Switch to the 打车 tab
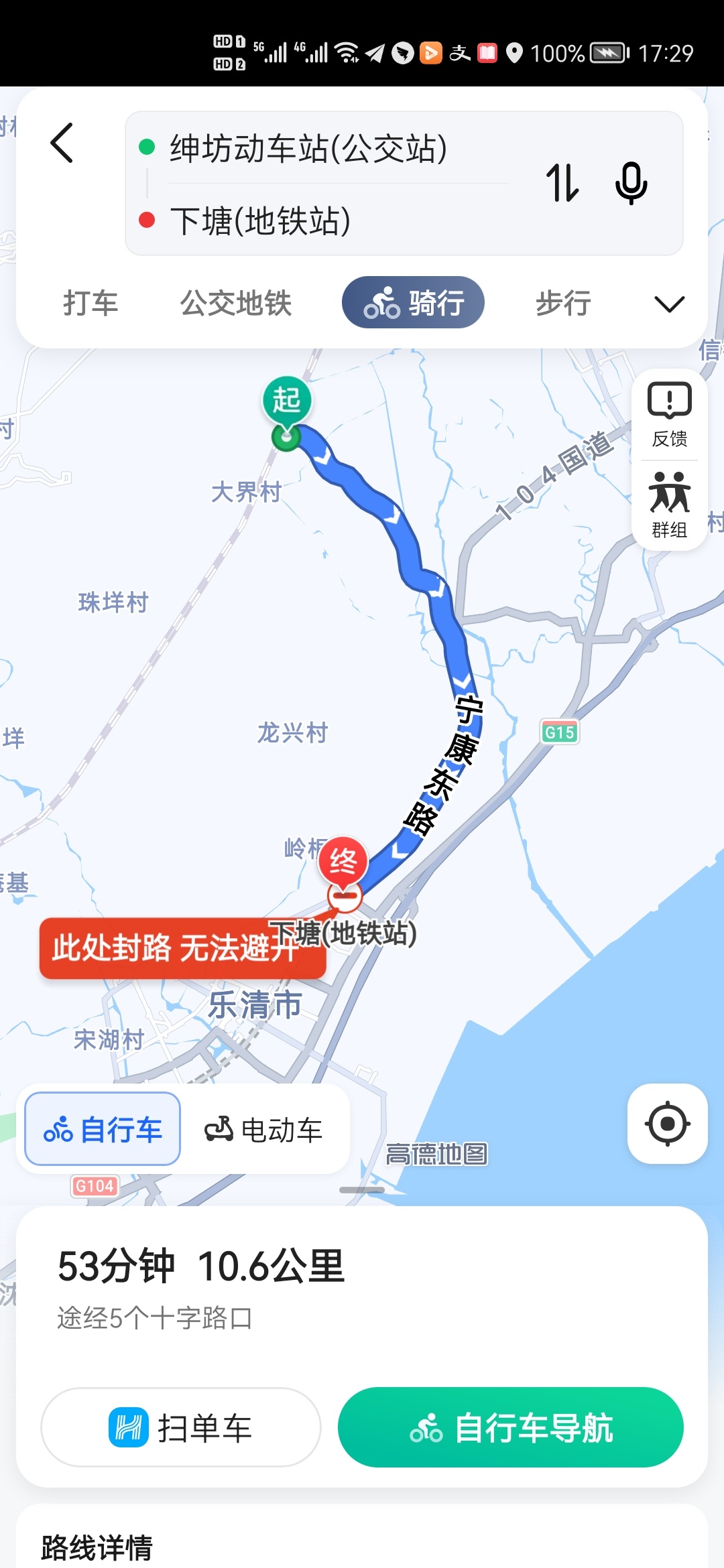This screenshot has height=1568, width=724. tap(90, 303)
